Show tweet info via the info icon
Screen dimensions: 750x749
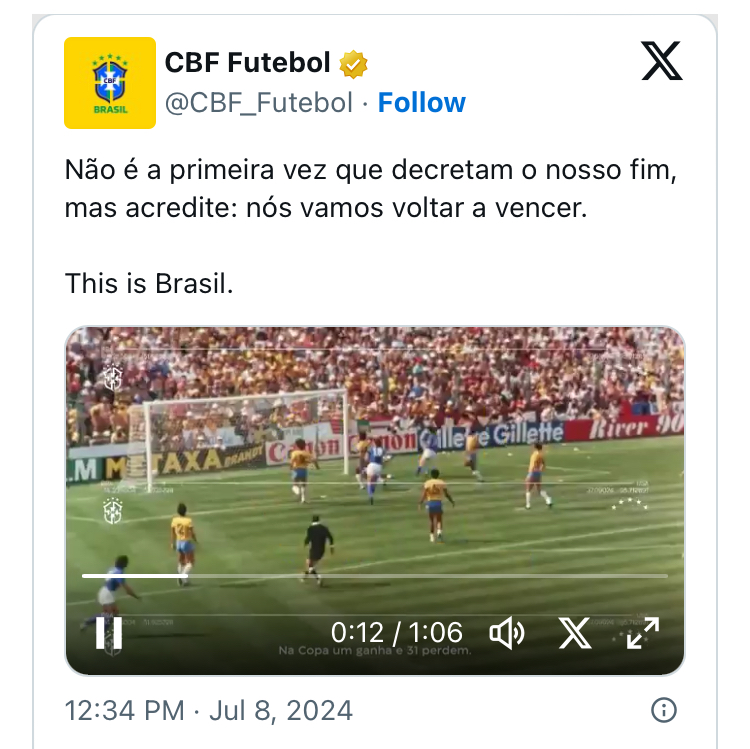pyautogui.click(x=663, y=711)
